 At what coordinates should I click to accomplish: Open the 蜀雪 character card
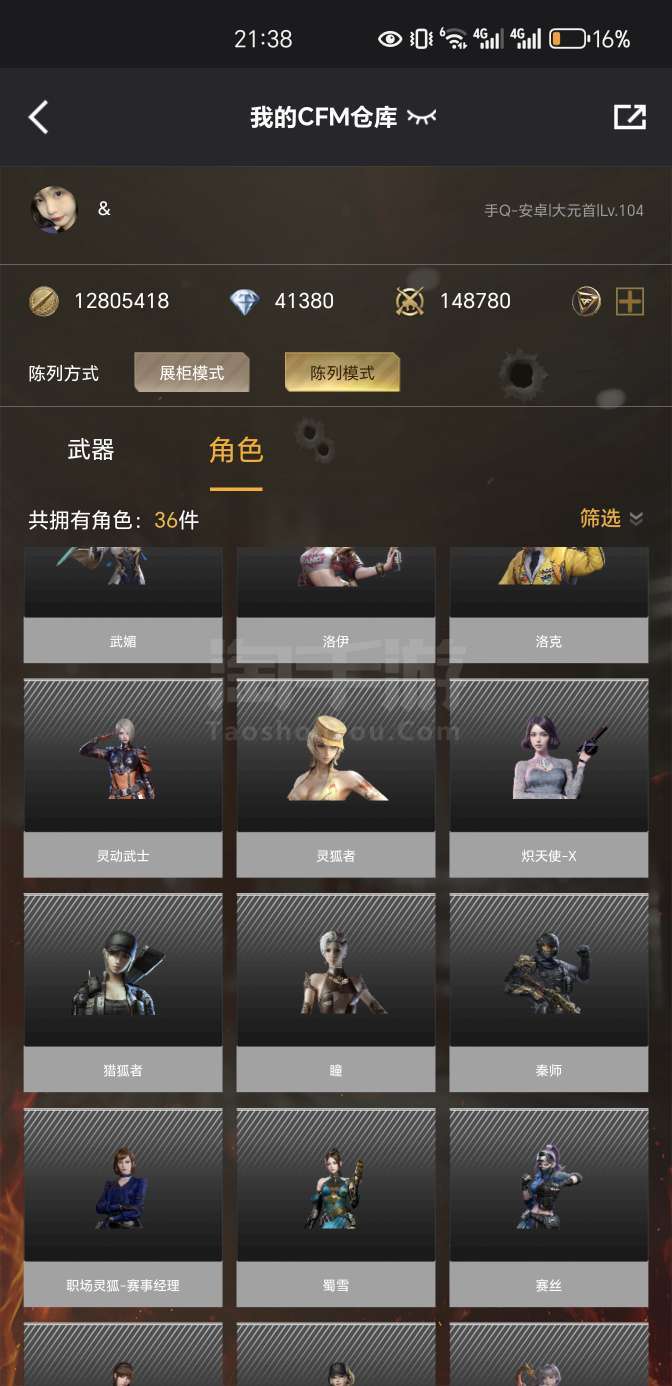tap(336, 1208)
